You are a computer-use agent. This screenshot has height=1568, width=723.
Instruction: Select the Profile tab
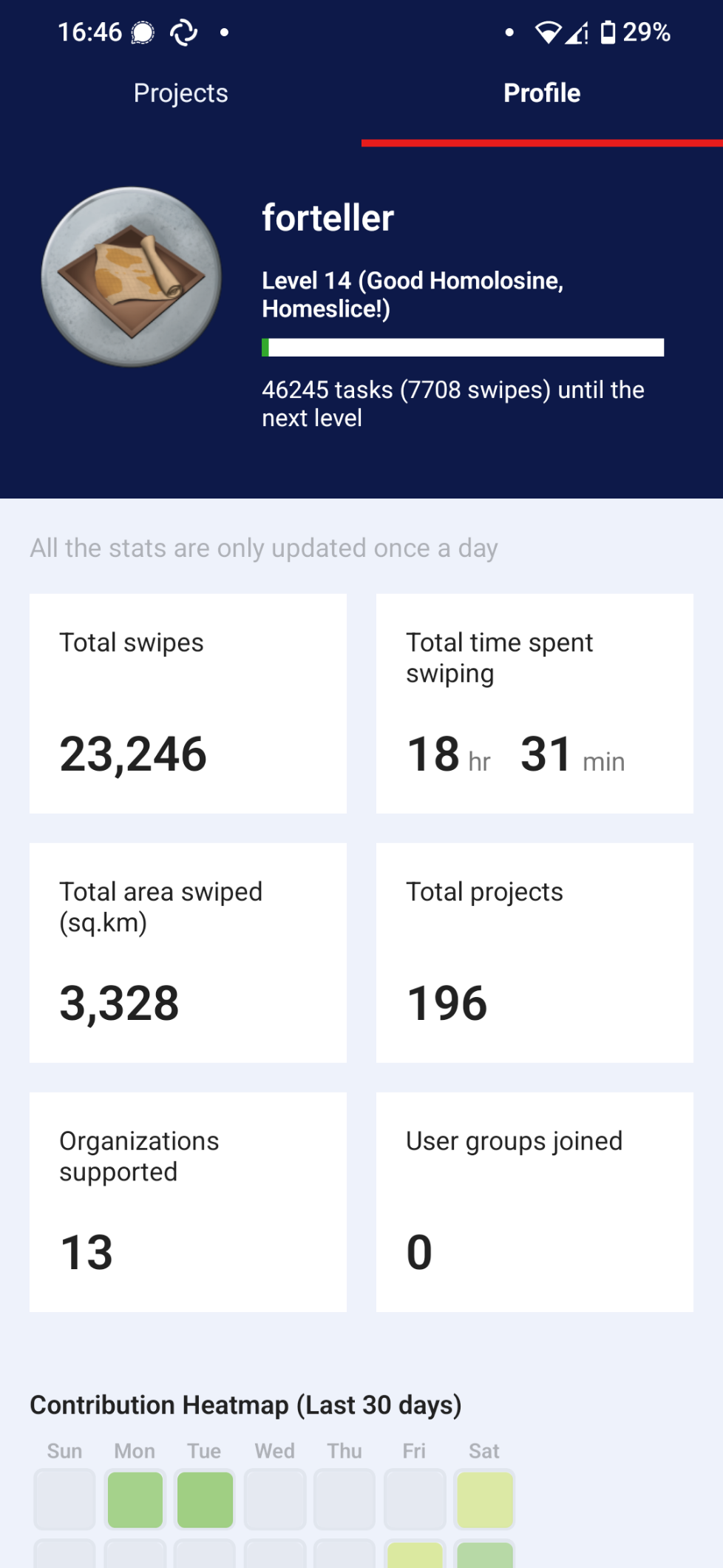pos(542,94)
